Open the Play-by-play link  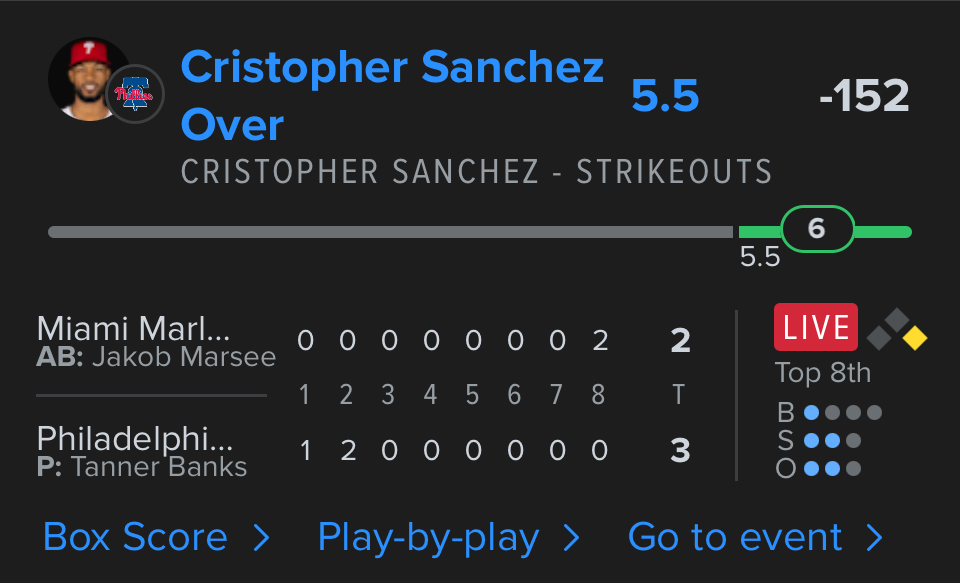448,538
